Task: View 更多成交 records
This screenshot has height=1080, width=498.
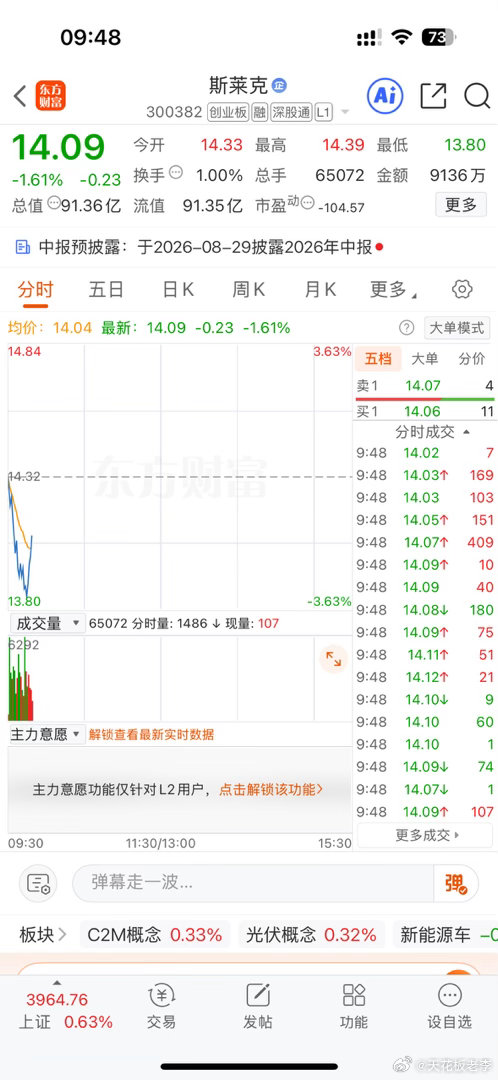Action: [427, 835]
